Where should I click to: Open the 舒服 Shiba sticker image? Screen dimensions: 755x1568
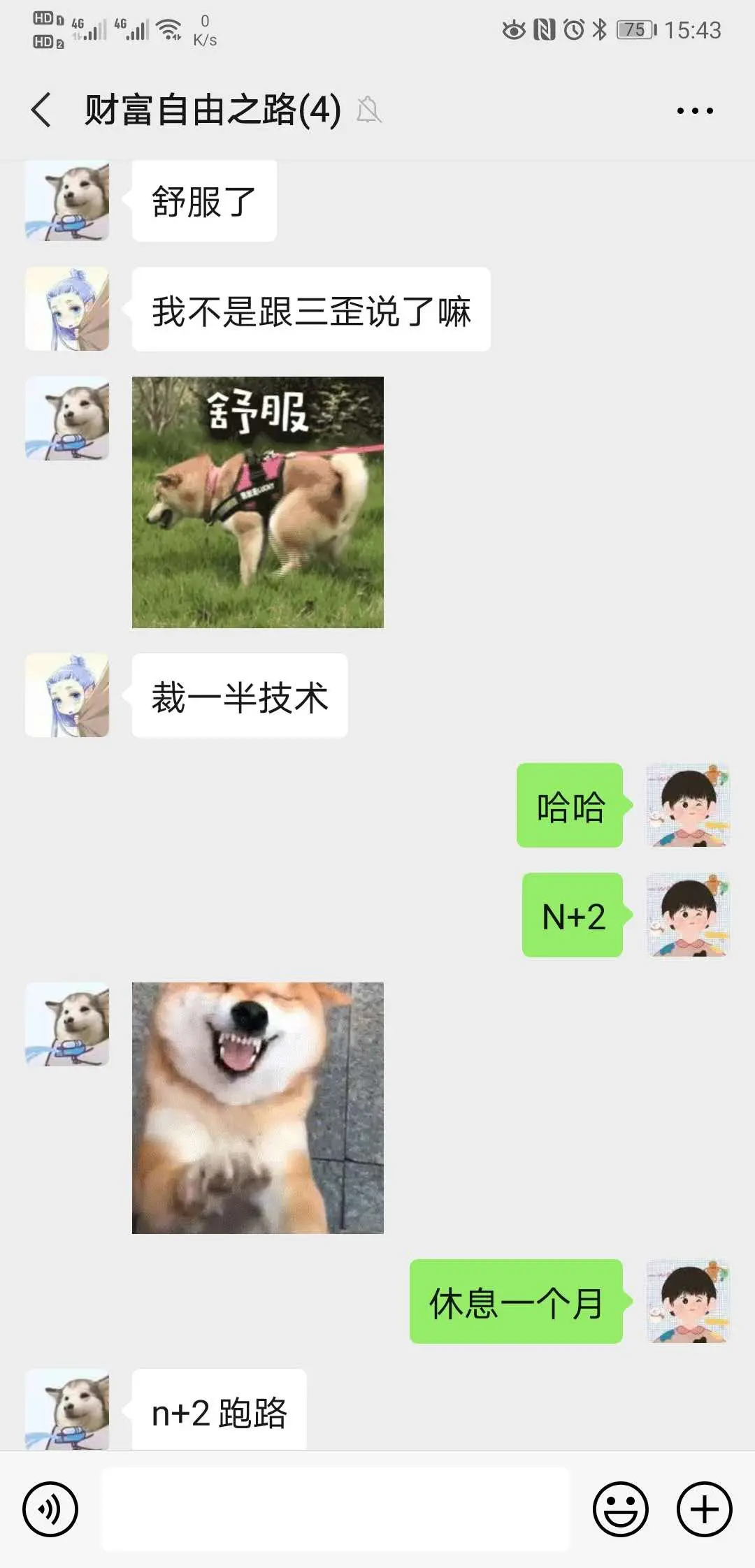[258, 502]
